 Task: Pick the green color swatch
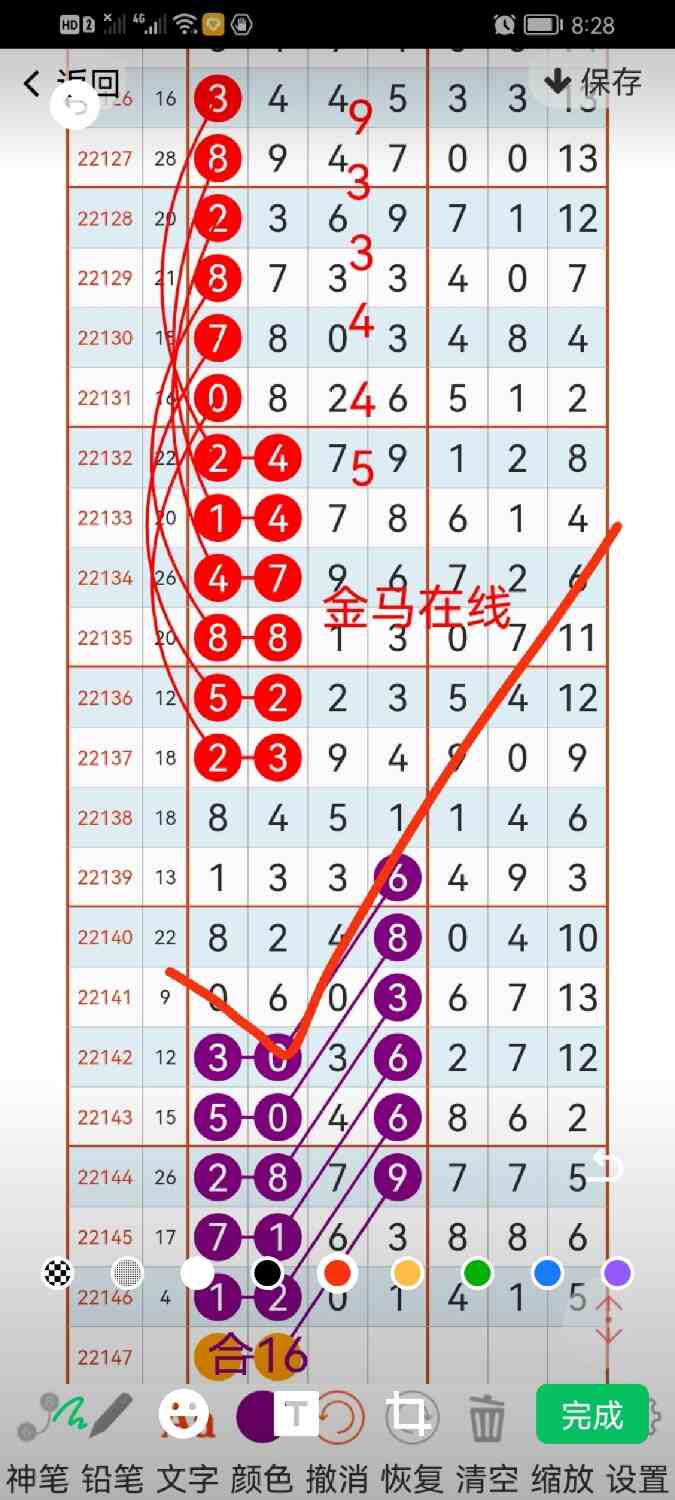coord(477,1273)
